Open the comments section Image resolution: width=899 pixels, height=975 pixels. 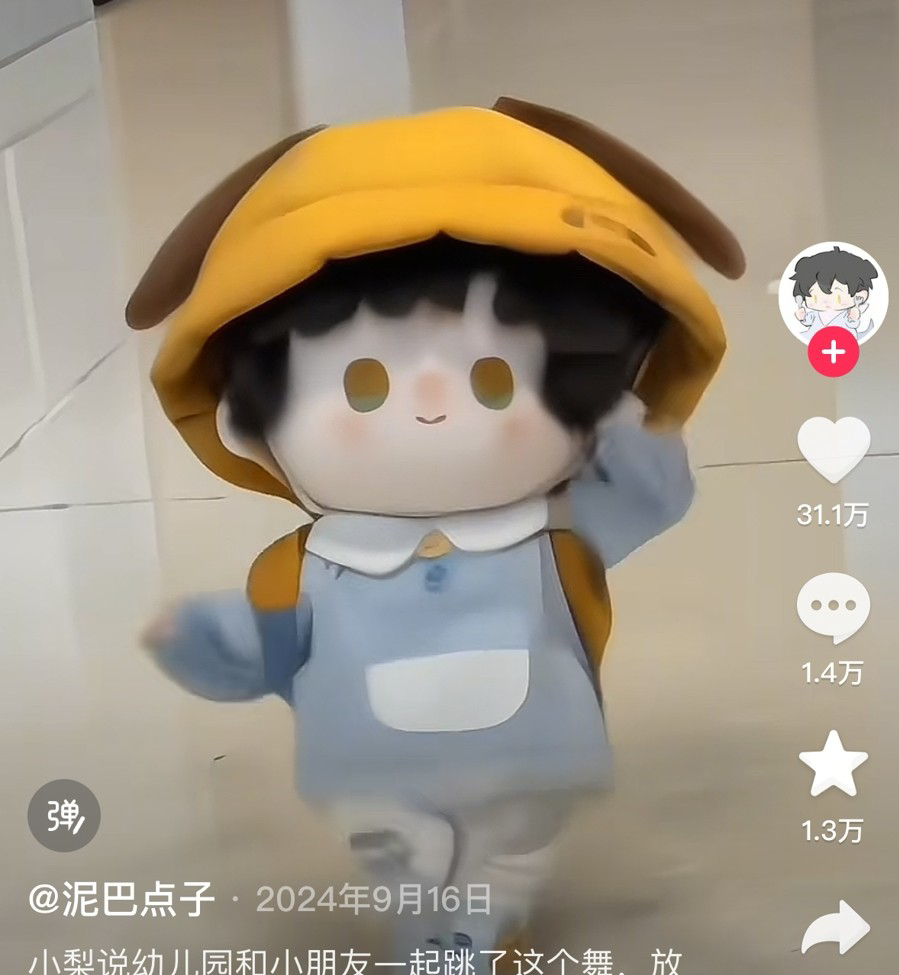click(833, 607)
